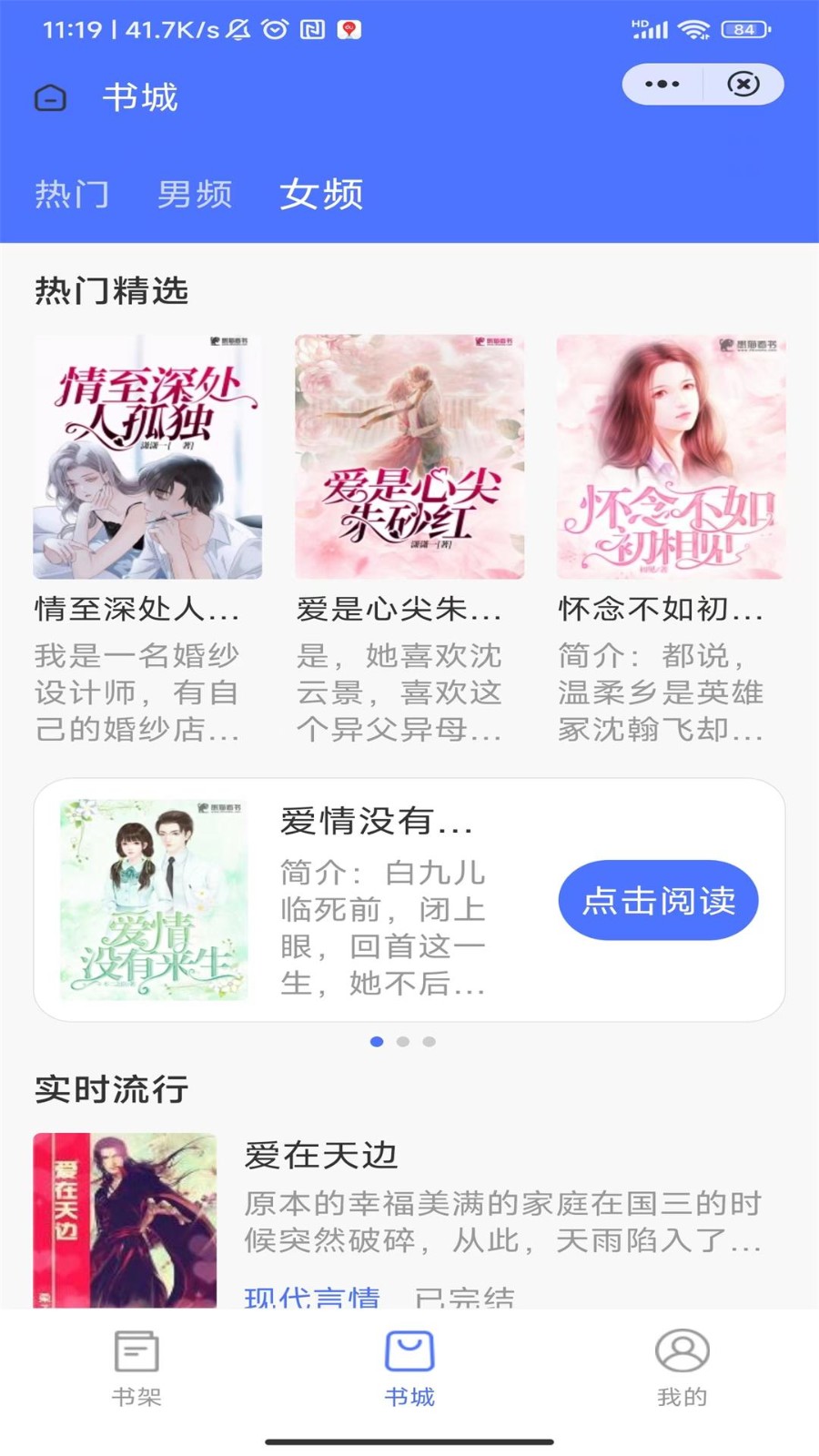
Task: Click the home icon beside 书城 title
Action: point(51,97)
